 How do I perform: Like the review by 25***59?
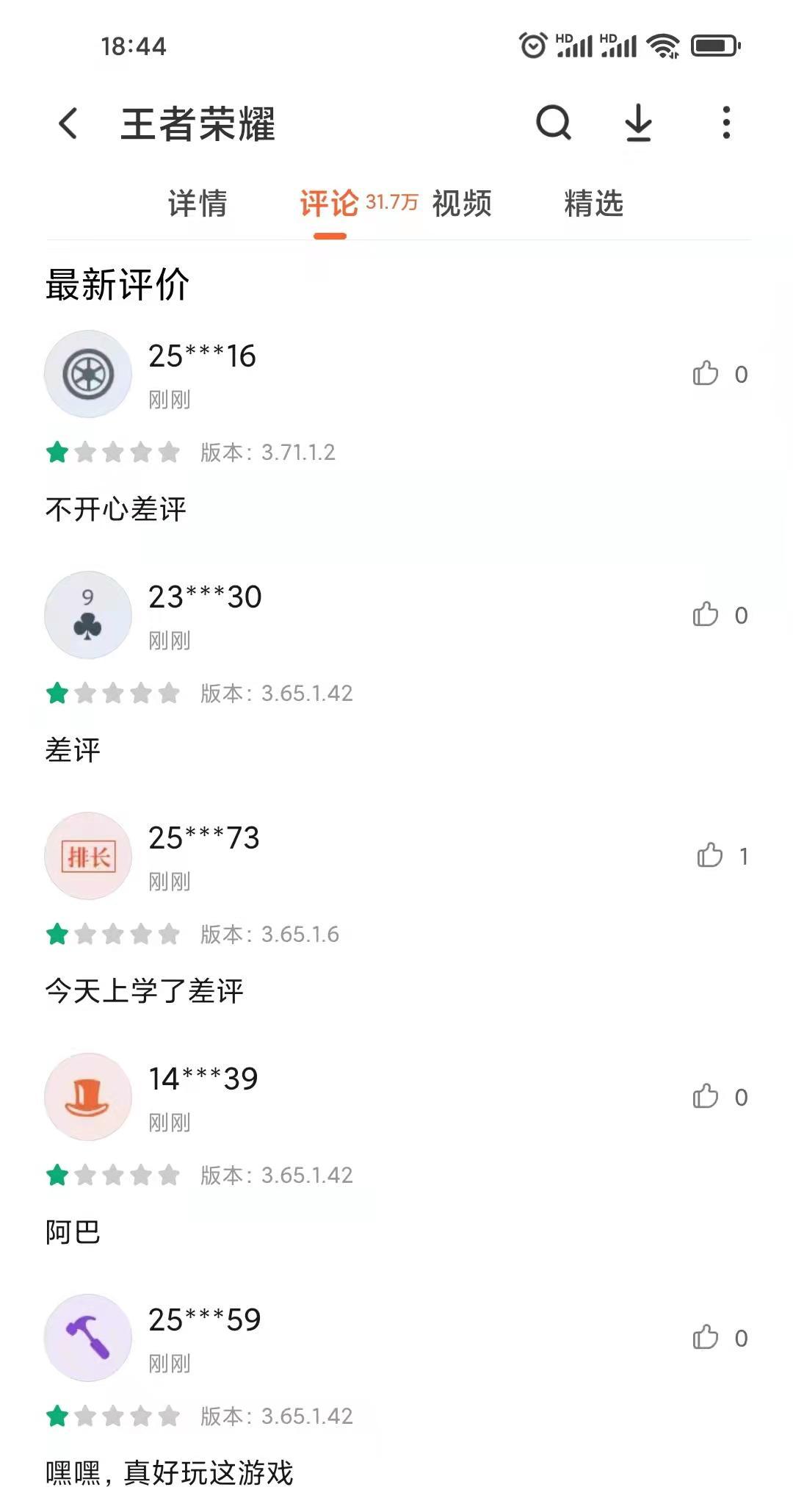coord(706,1338)
